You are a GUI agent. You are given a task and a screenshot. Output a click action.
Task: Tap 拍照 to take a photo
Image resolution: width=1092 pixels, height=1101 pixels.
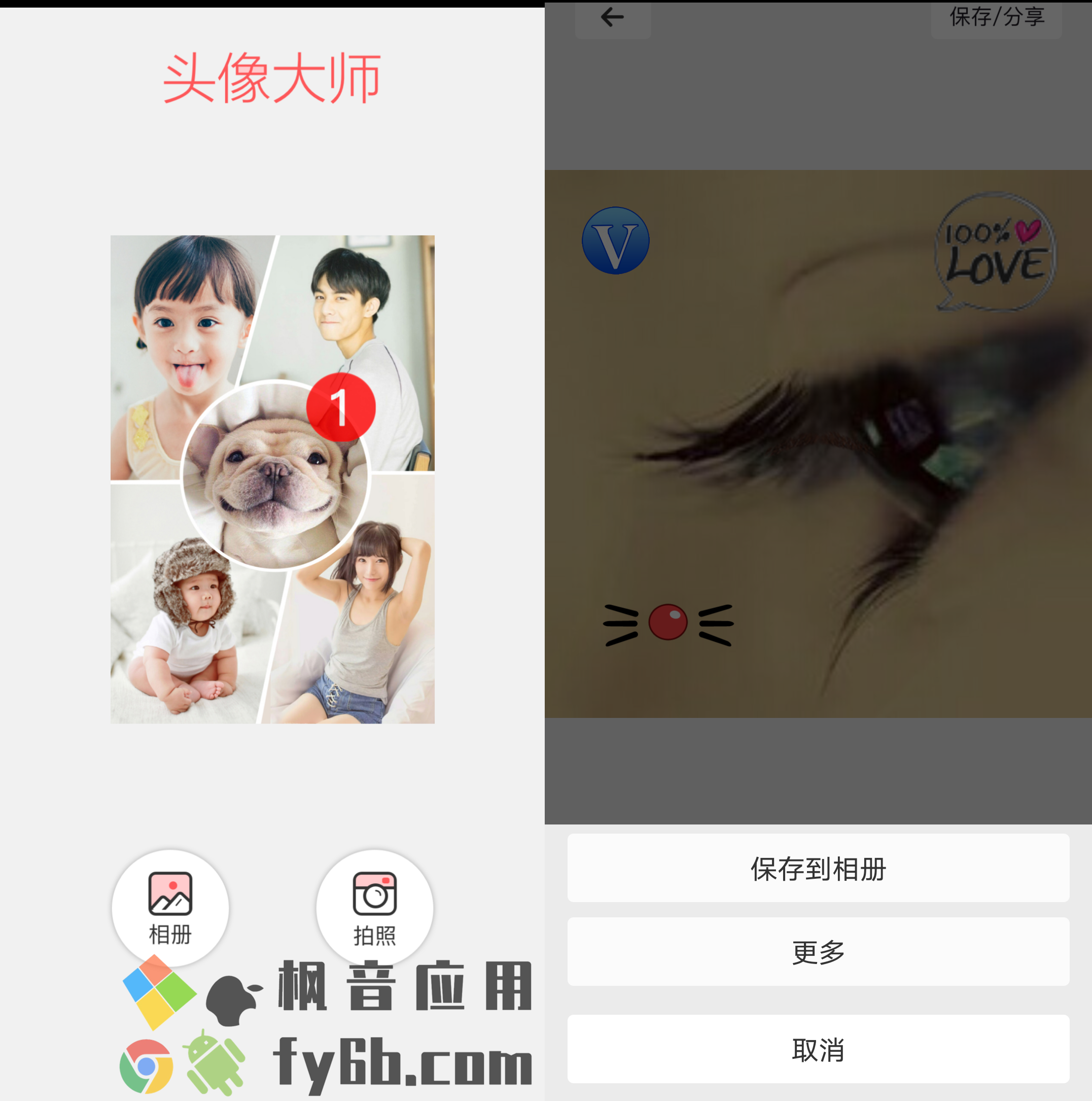374,907
